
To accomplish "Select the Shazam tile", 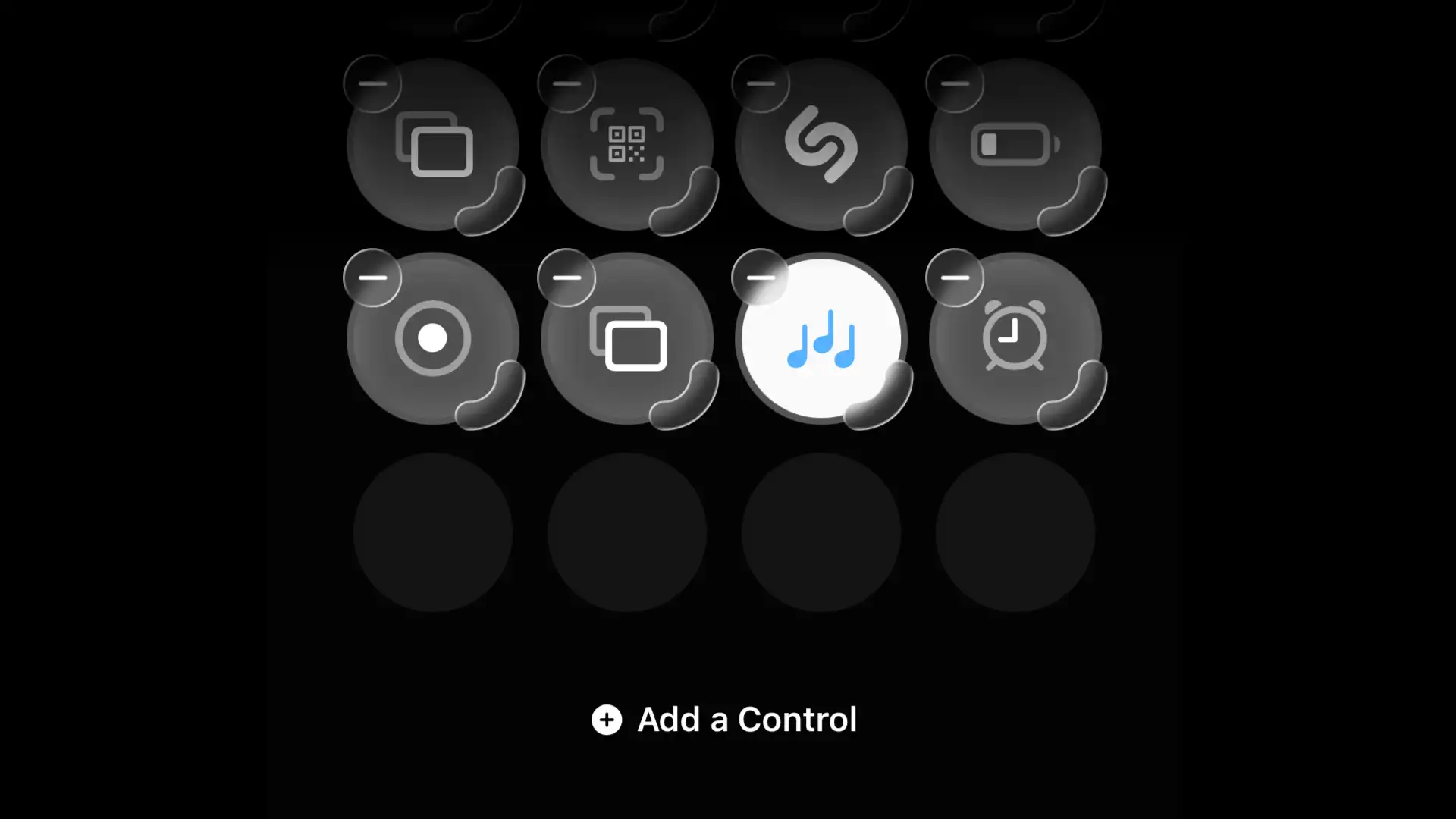I will (821, 146).
